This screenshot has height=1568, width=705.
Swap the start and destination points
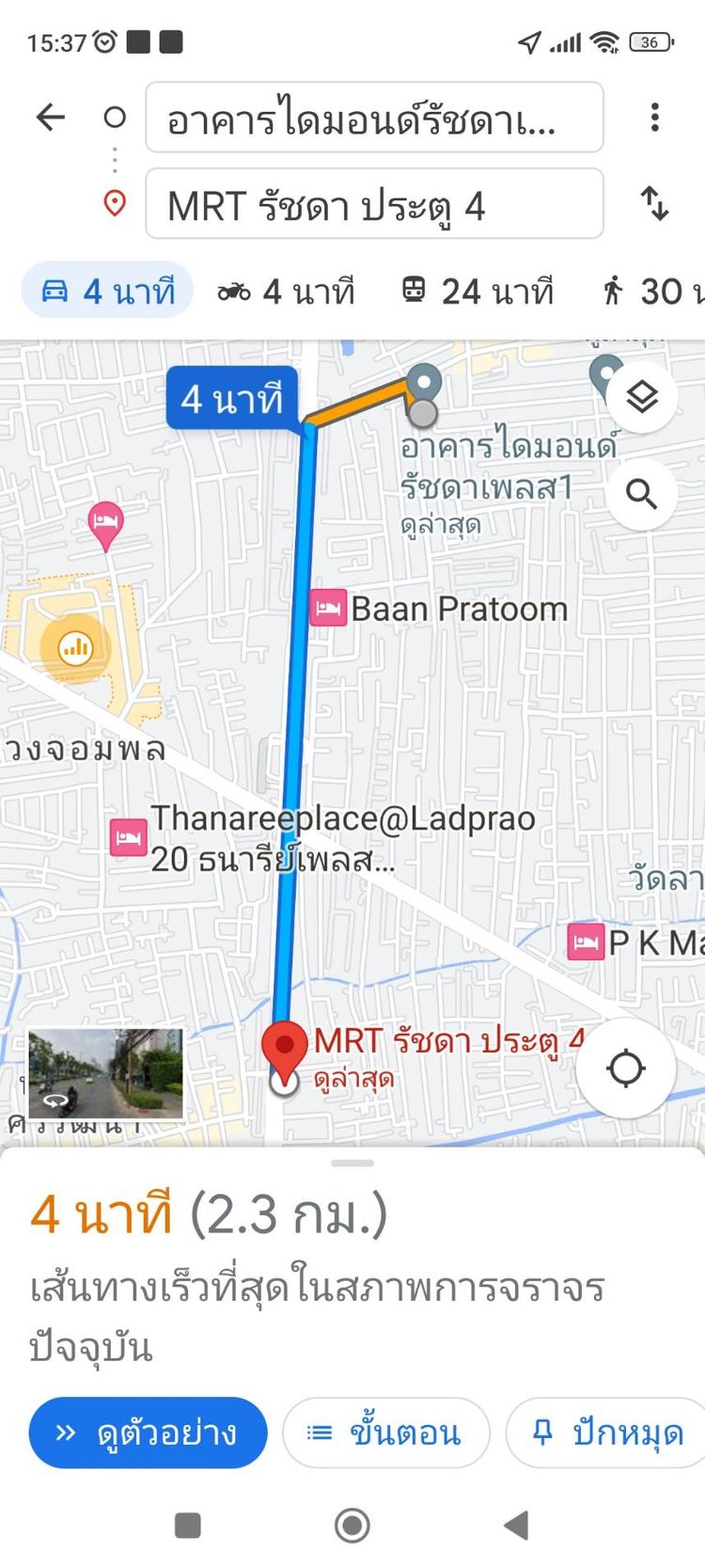click(654, 203)
